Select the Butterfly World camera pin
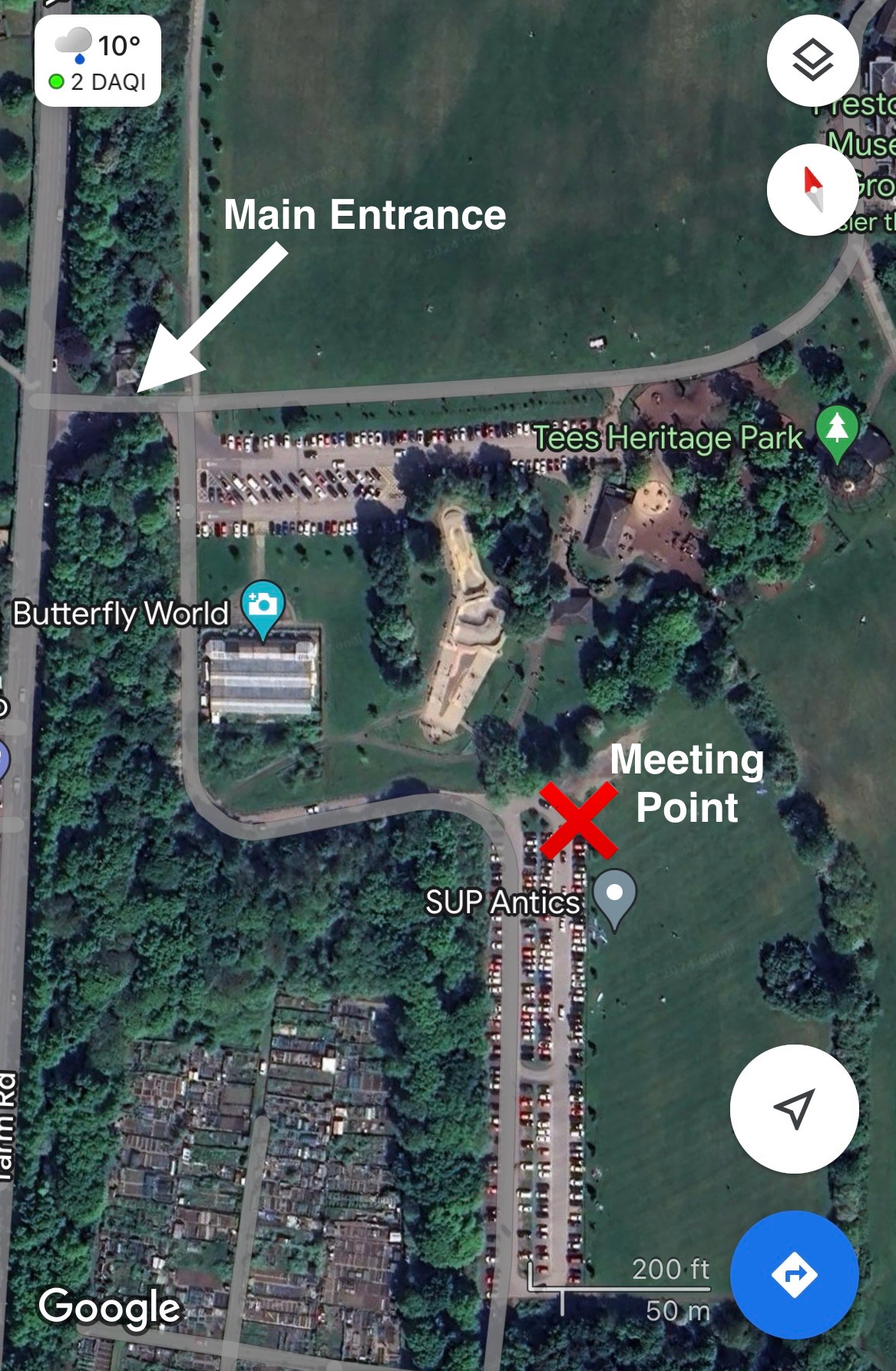The width and height of the screenshot is (896, 1371). click(263, 606)
